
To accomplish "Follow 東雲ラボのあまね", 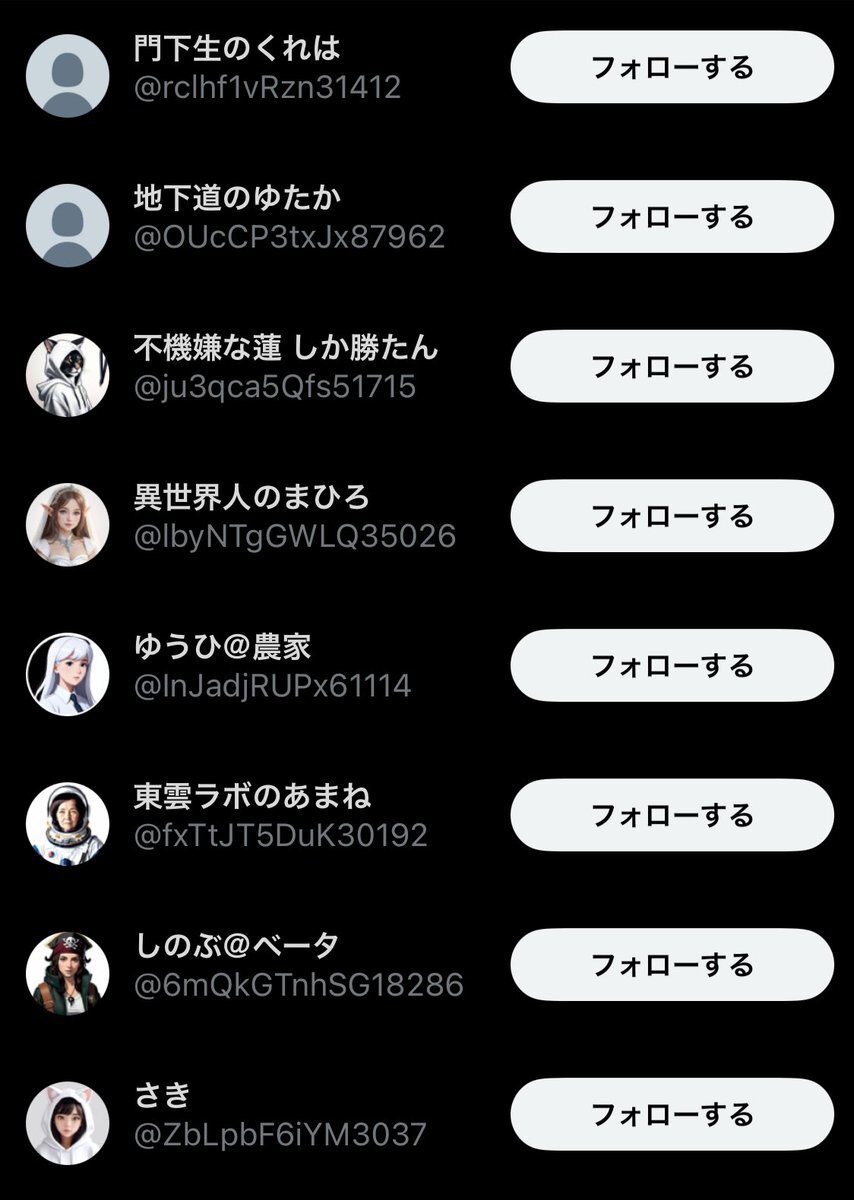I will (671, 815).
